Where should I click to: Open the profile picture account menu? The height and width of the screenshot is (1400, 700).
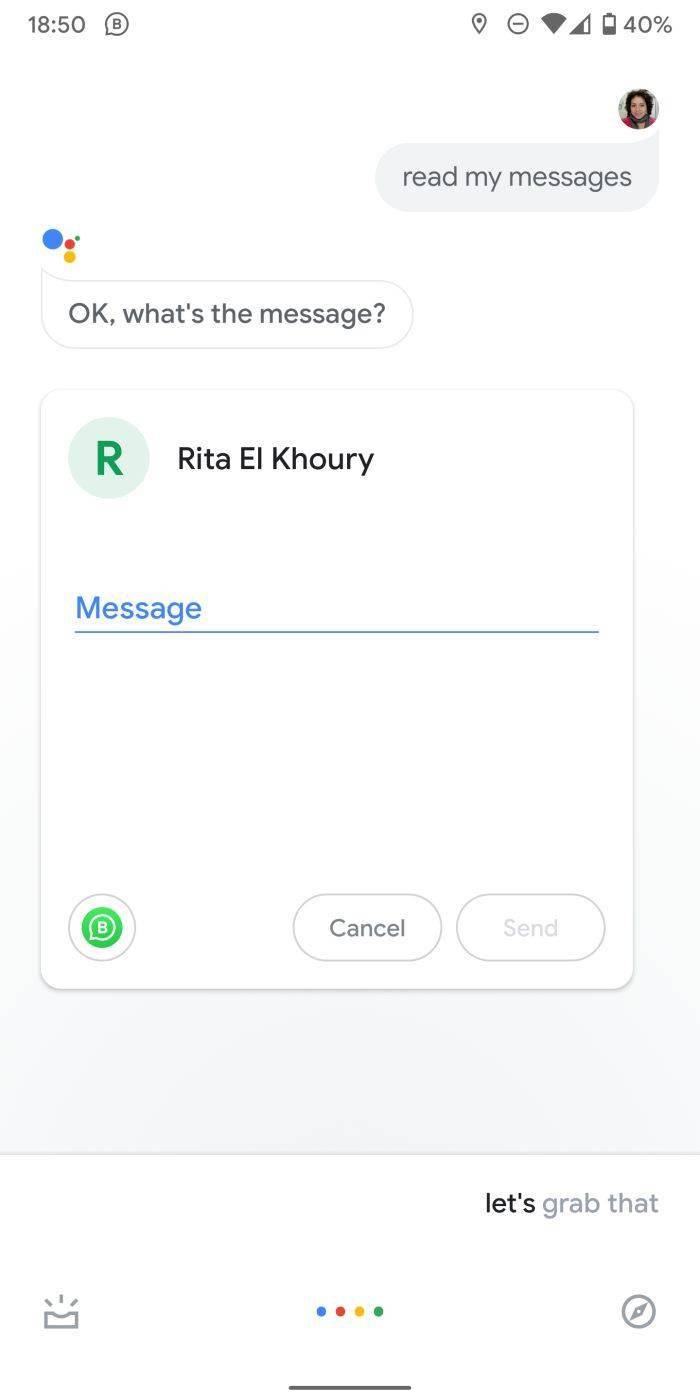pos(638,109)
